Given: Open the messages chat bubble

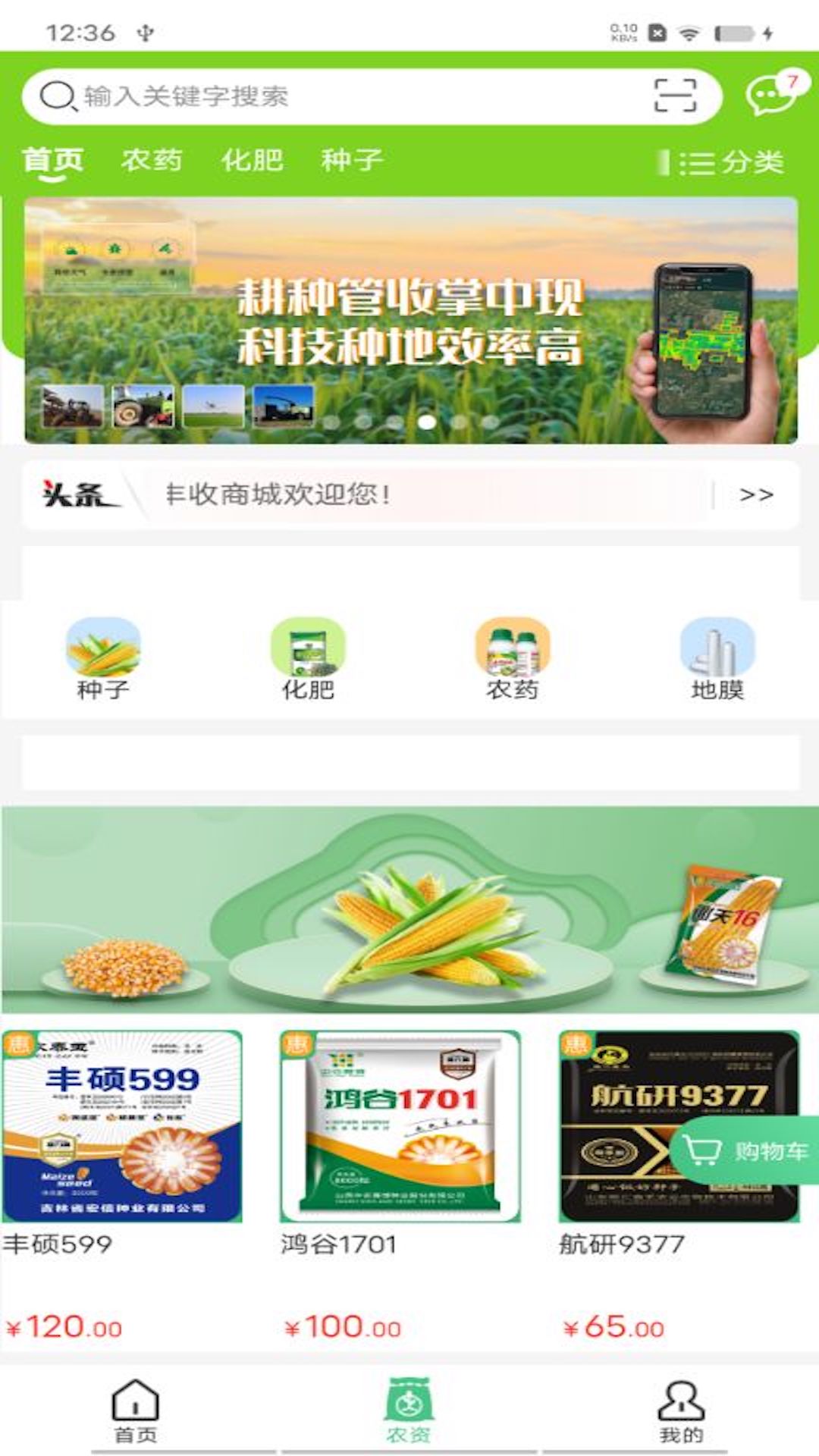Looking at the screenshot, I should [770, 95].
